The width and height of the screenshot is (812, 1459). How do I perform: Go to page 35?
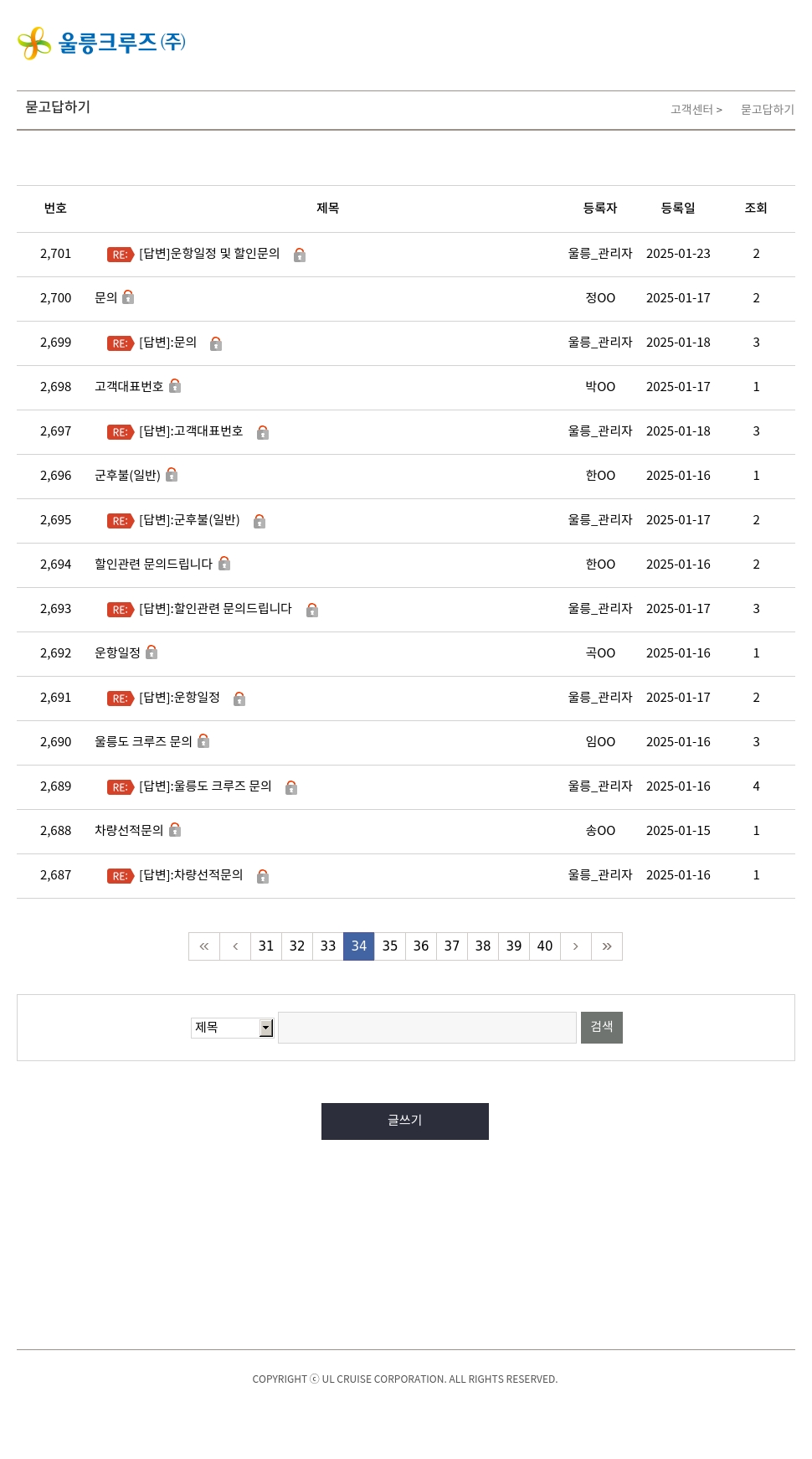click(x=390, y=946)
